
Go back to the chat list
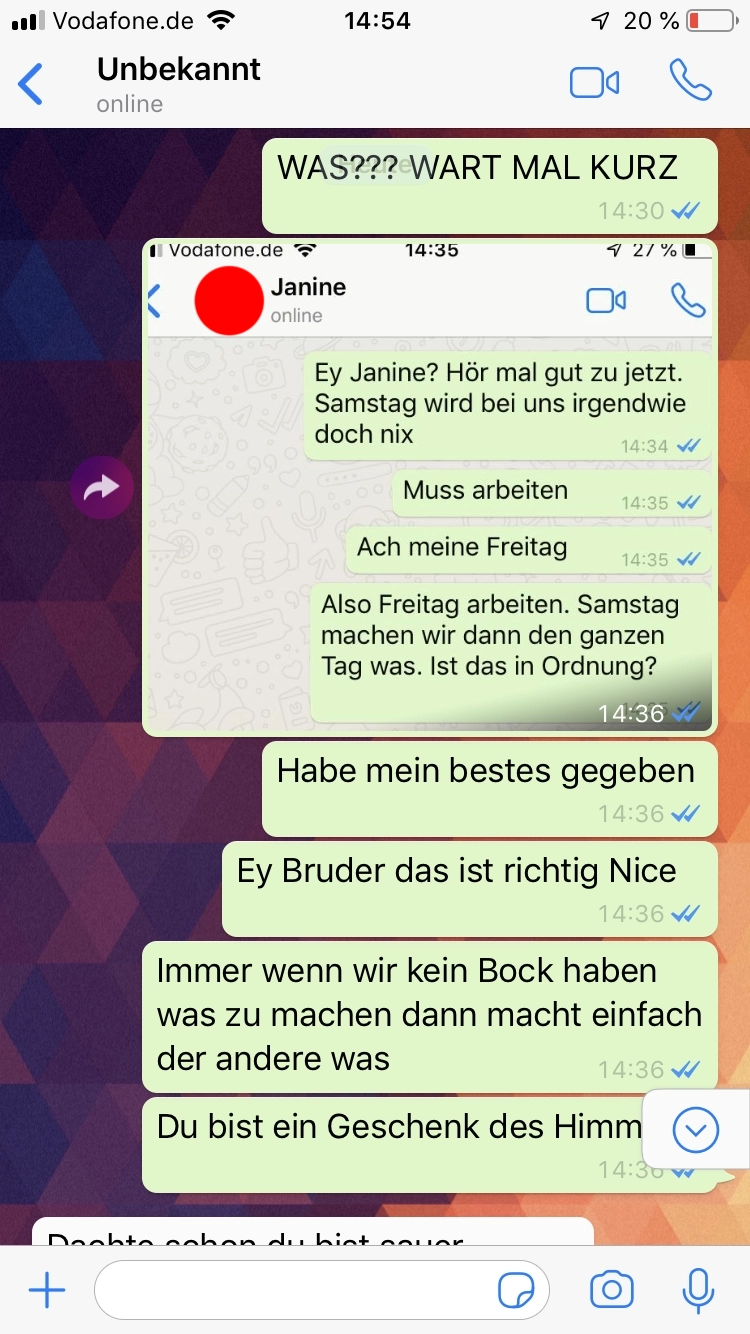click(x=32, y=84)
